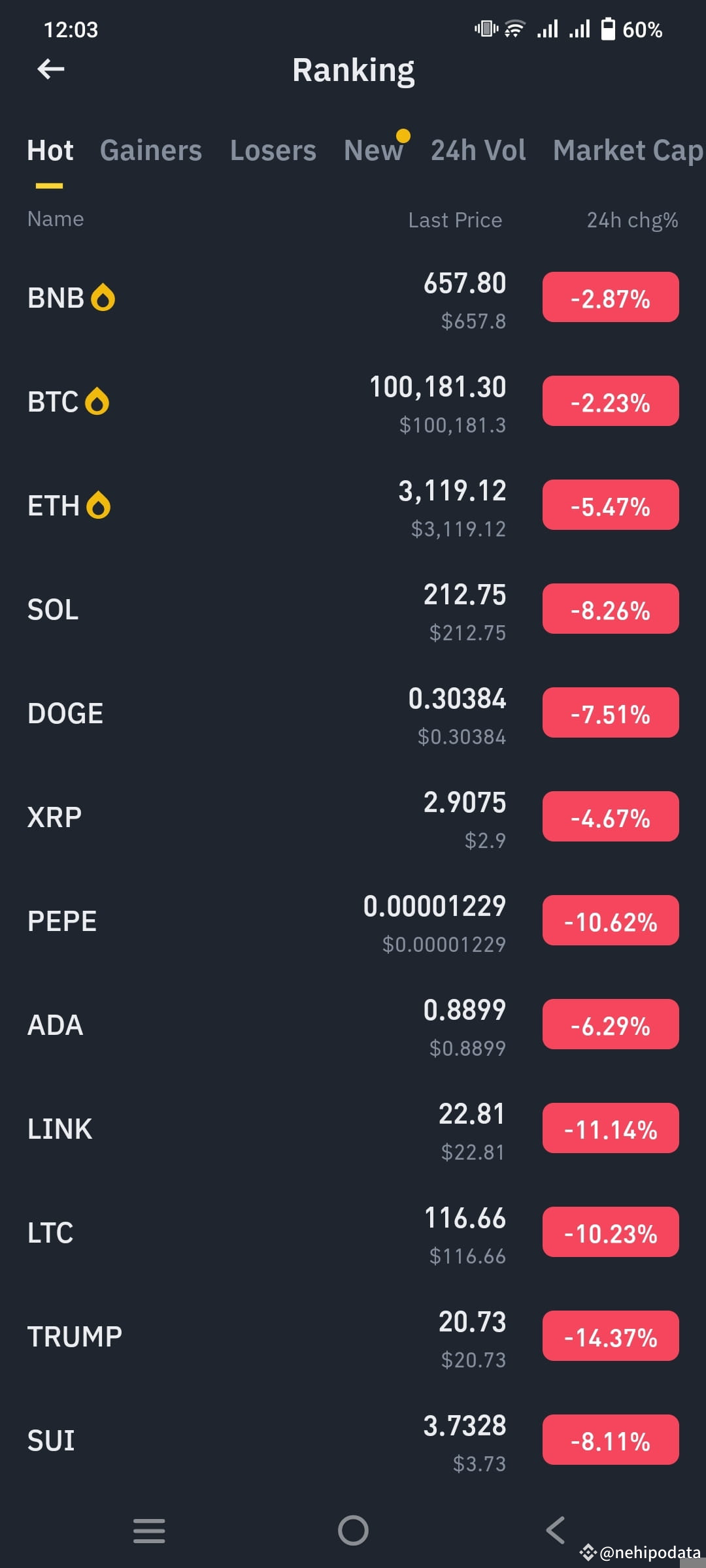Open the navigation menu at bottom left

[149, 1529]
